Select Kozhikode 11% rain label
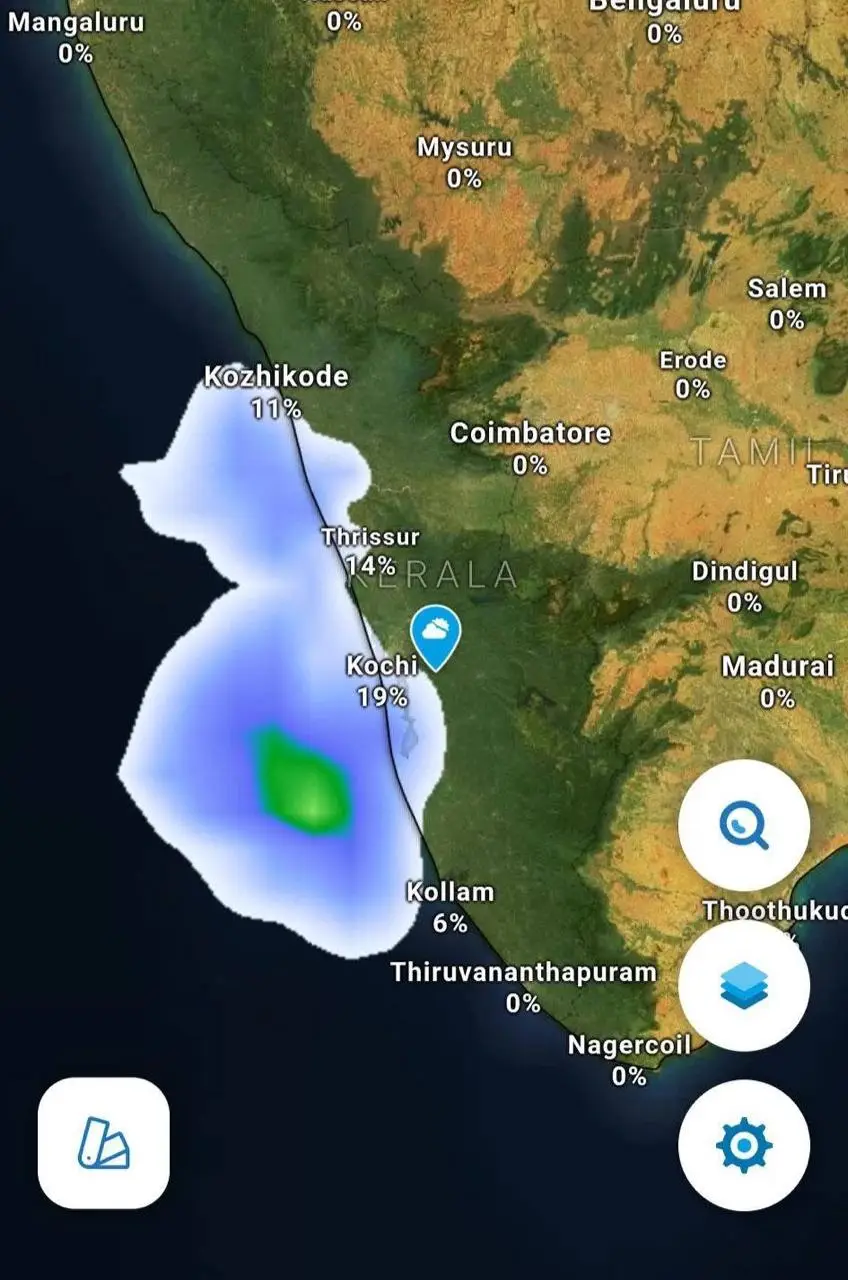The height and width of the screenshot is (1280, 848). click(x=277, y=390)
